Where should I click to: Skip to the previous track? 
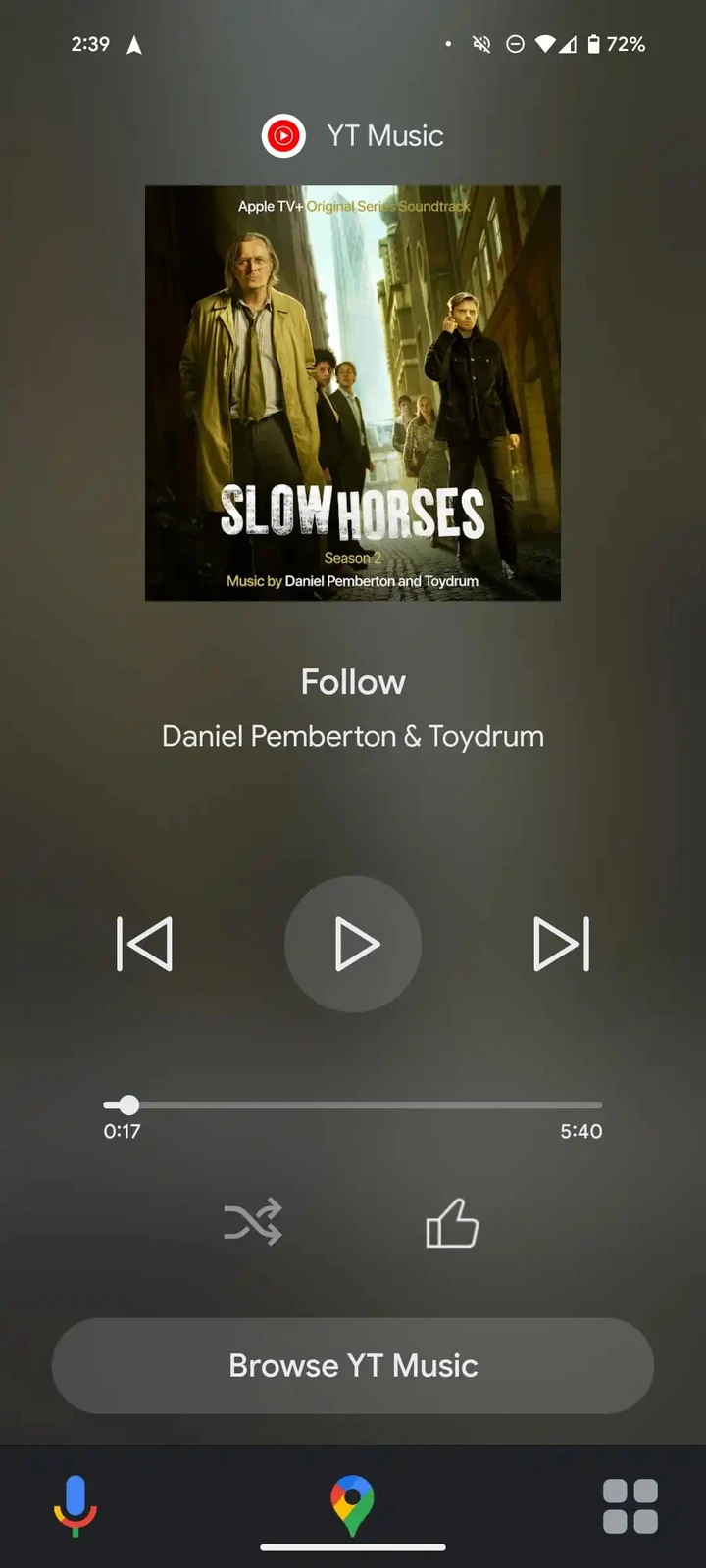[x=144, y=944]
